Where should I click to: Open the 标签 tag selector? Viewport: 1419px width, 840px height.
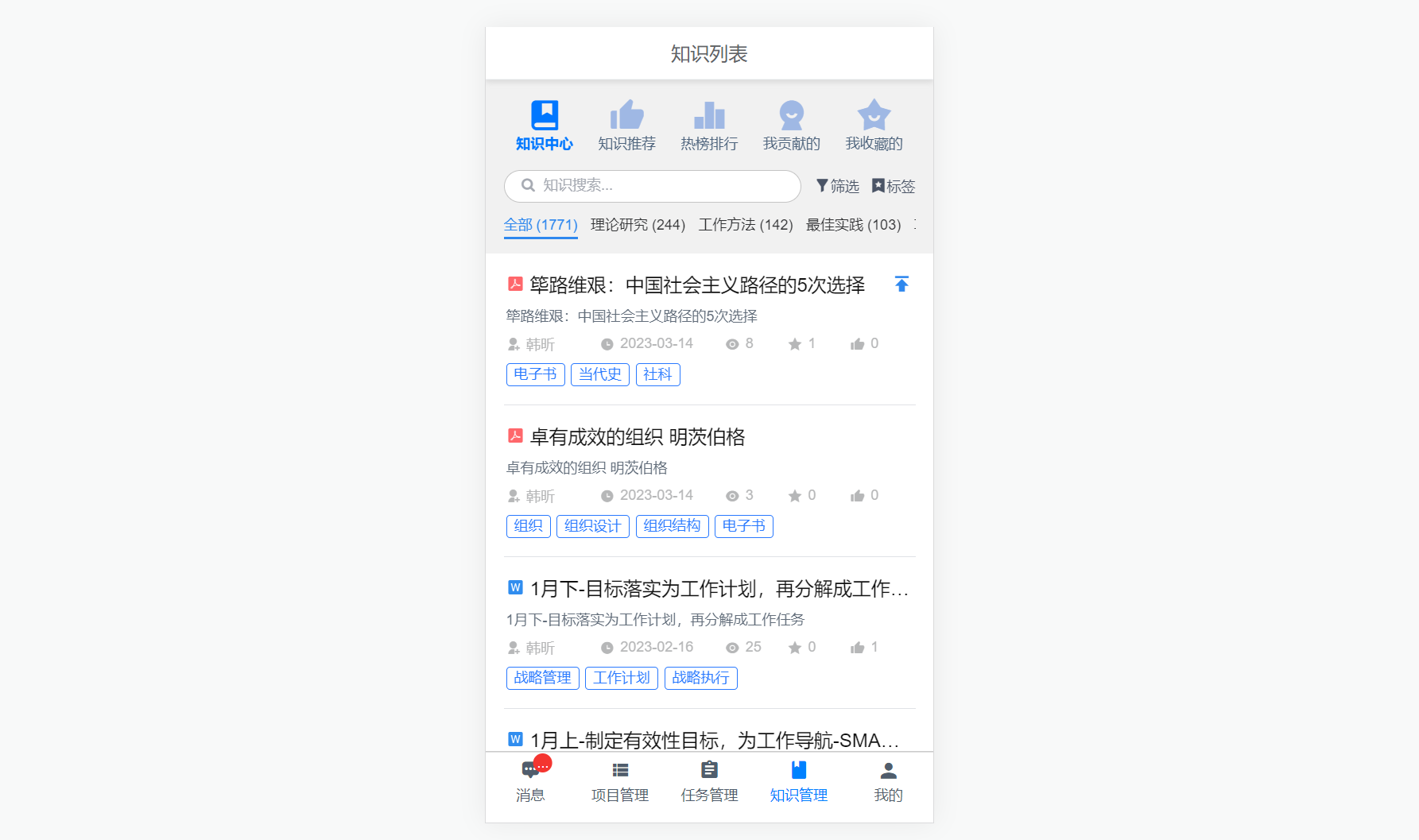click(894, 186)
